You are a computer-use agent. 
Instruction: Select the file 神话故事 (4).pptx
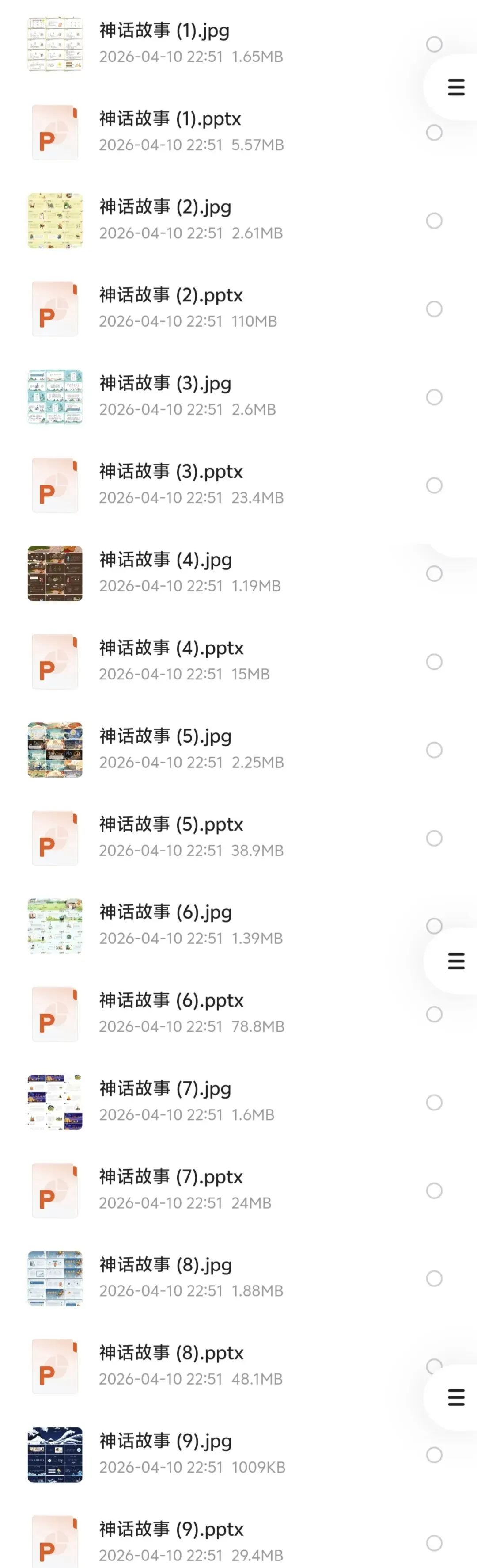pyautogui.click(x=434, y=662)
